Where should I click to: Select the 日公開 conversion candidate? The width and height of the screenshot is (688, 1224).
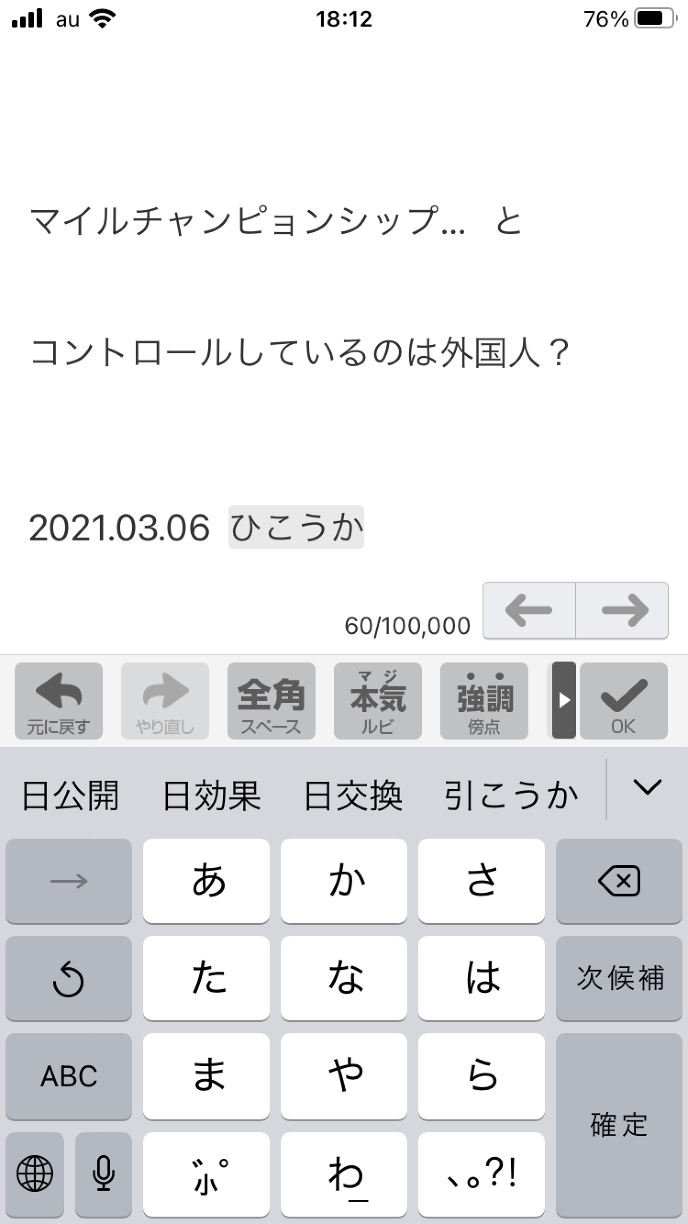[70, 796]
